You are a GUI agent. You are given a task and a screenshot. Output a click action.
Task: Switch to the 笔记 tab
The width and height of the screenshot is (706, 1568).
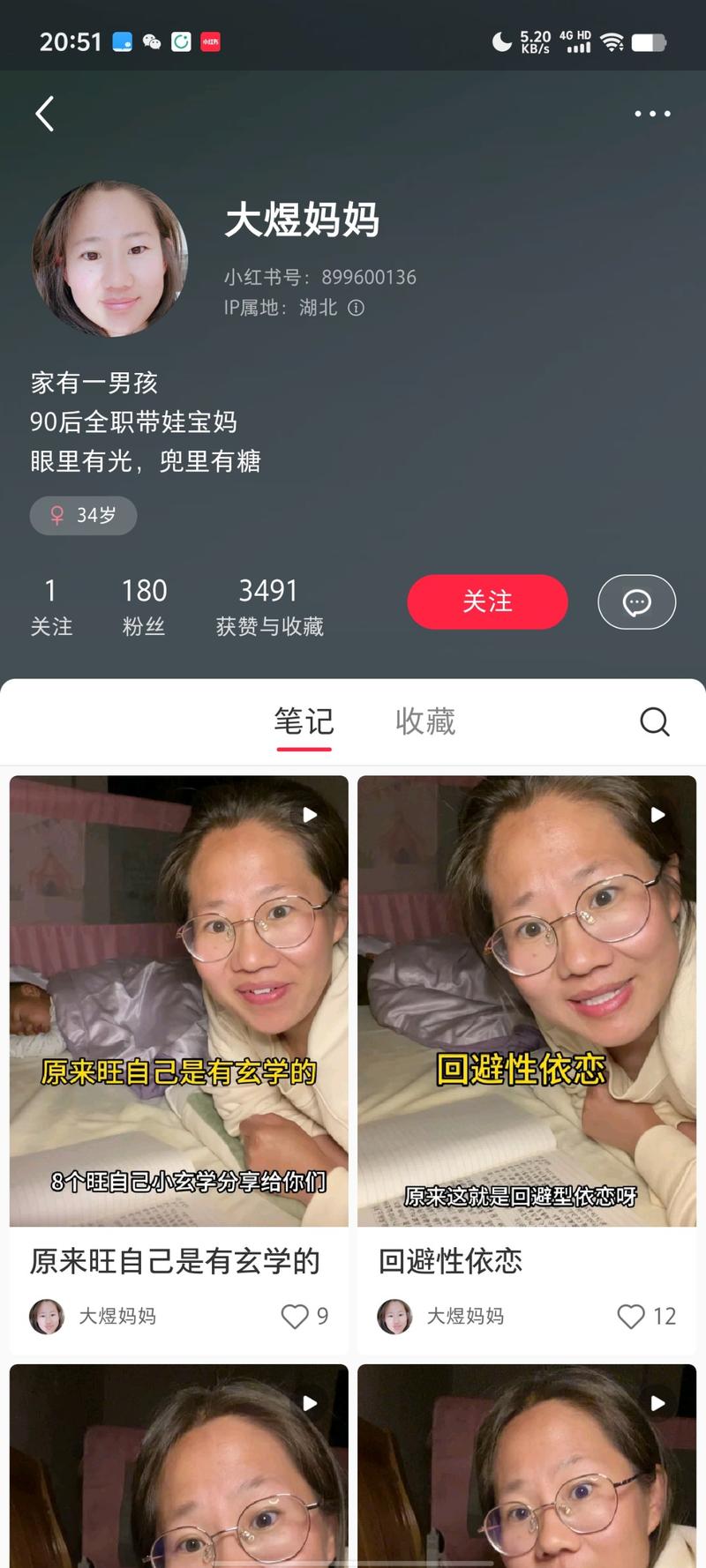click(304, 722)
